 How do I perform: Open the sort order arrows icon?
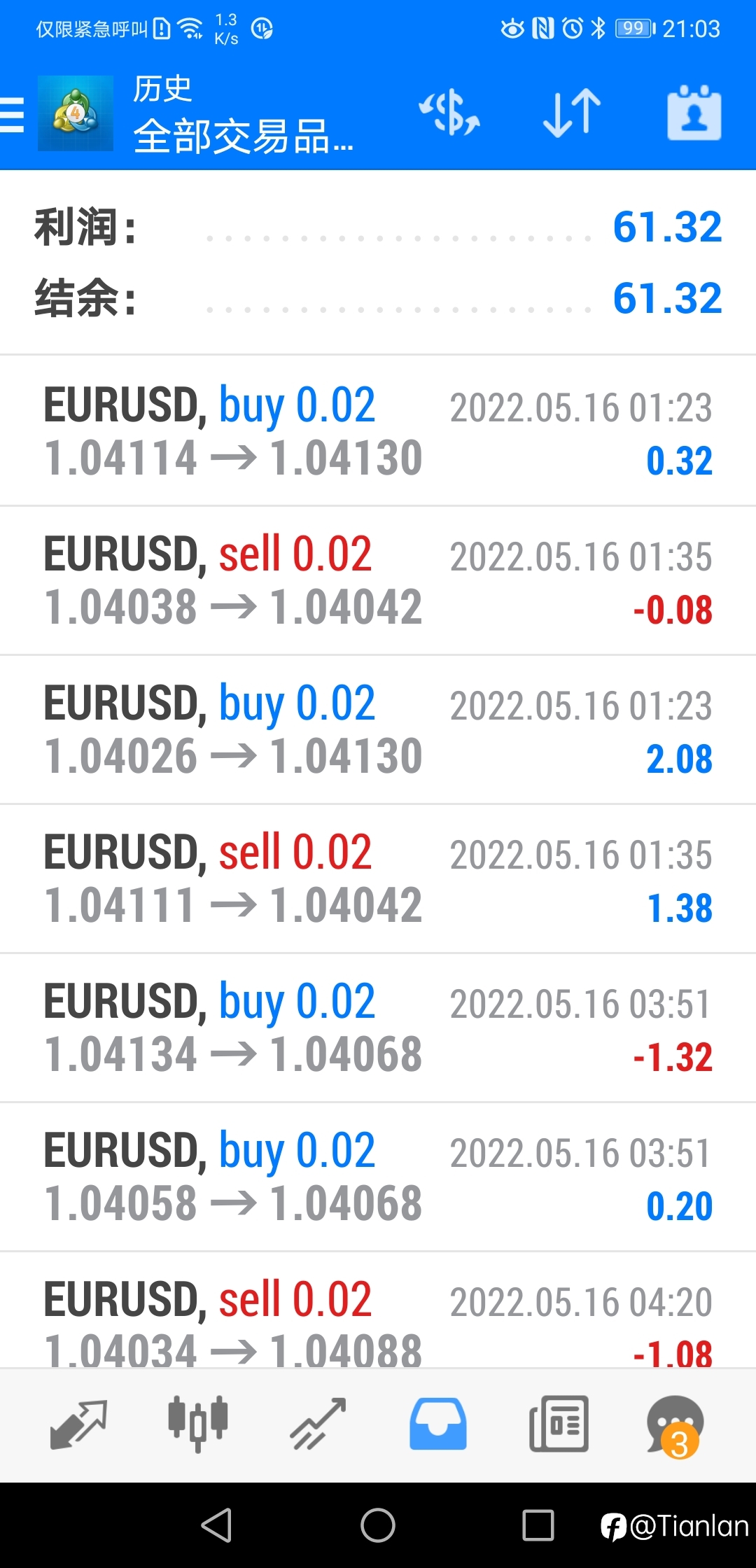coord(572,113)
